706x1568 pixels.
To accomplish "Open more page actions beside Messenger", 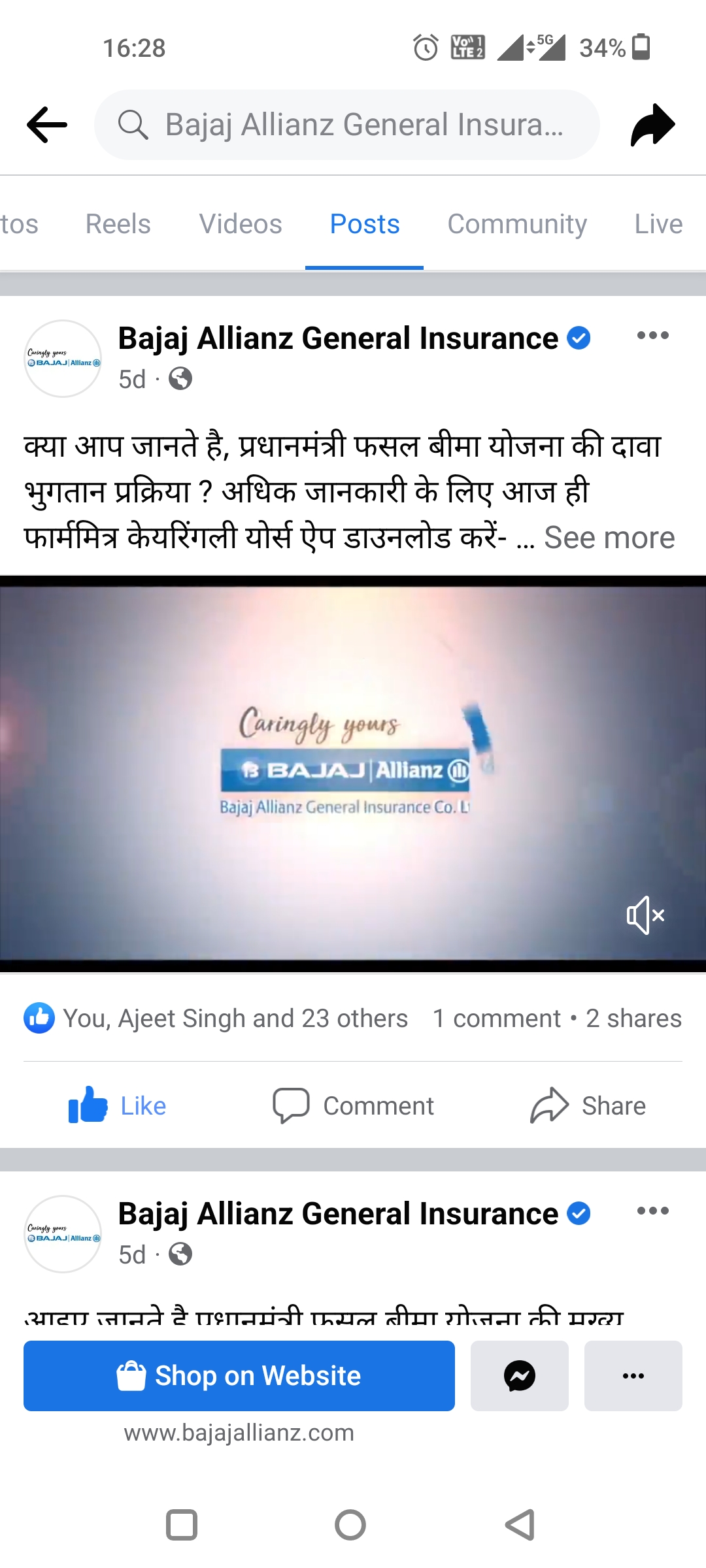I will pyautogui.click(x=633, y=1376).
